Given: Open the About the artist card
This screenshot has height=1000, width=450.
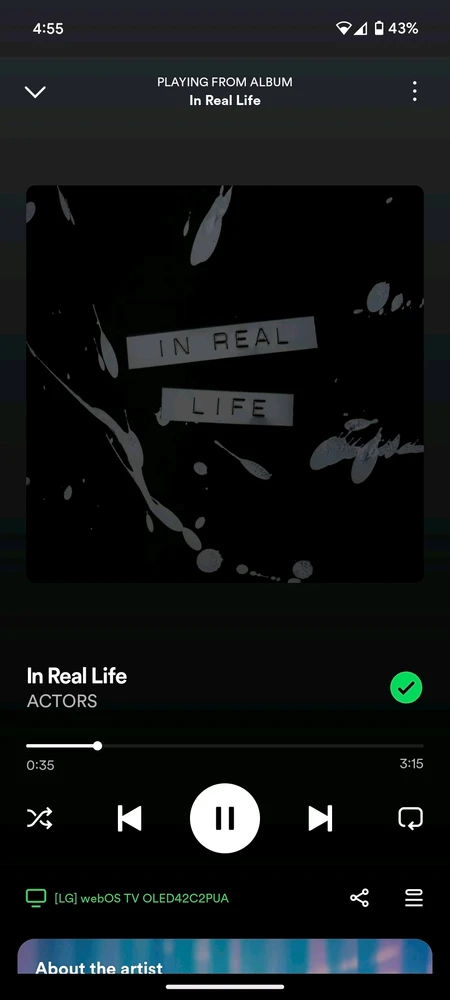Looking at the screenshot, I should click(225, 956).
